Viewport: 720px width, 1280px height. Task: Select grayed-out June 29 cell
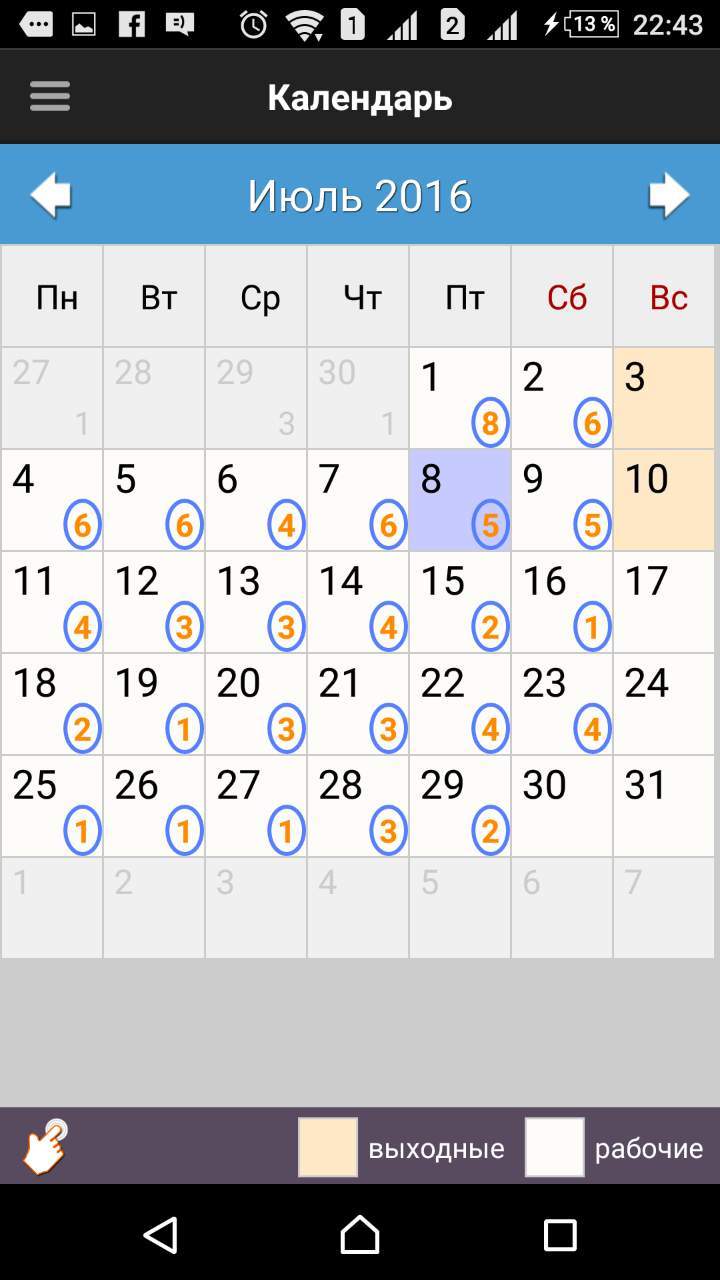pyautogui.click(x=256, y=398)
